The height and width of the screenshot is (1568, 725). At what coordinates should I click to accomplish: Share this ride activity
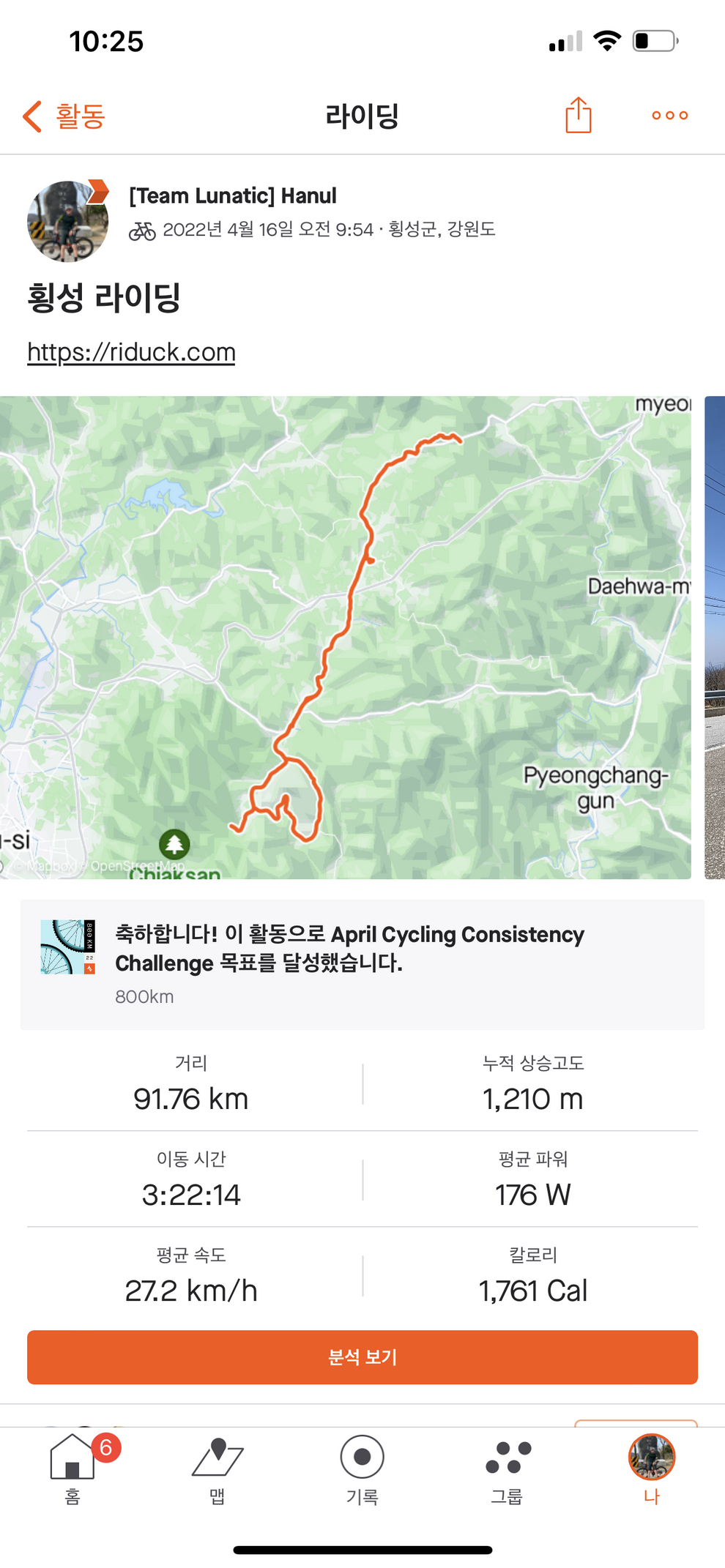click(578, 116)
